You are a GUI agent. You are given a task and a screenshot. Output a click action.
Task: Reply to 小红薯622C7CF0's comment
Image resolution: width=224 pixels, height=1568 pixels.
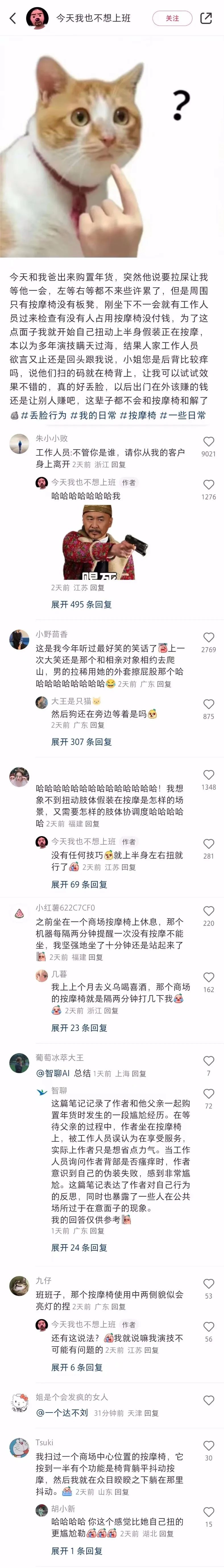96,957
